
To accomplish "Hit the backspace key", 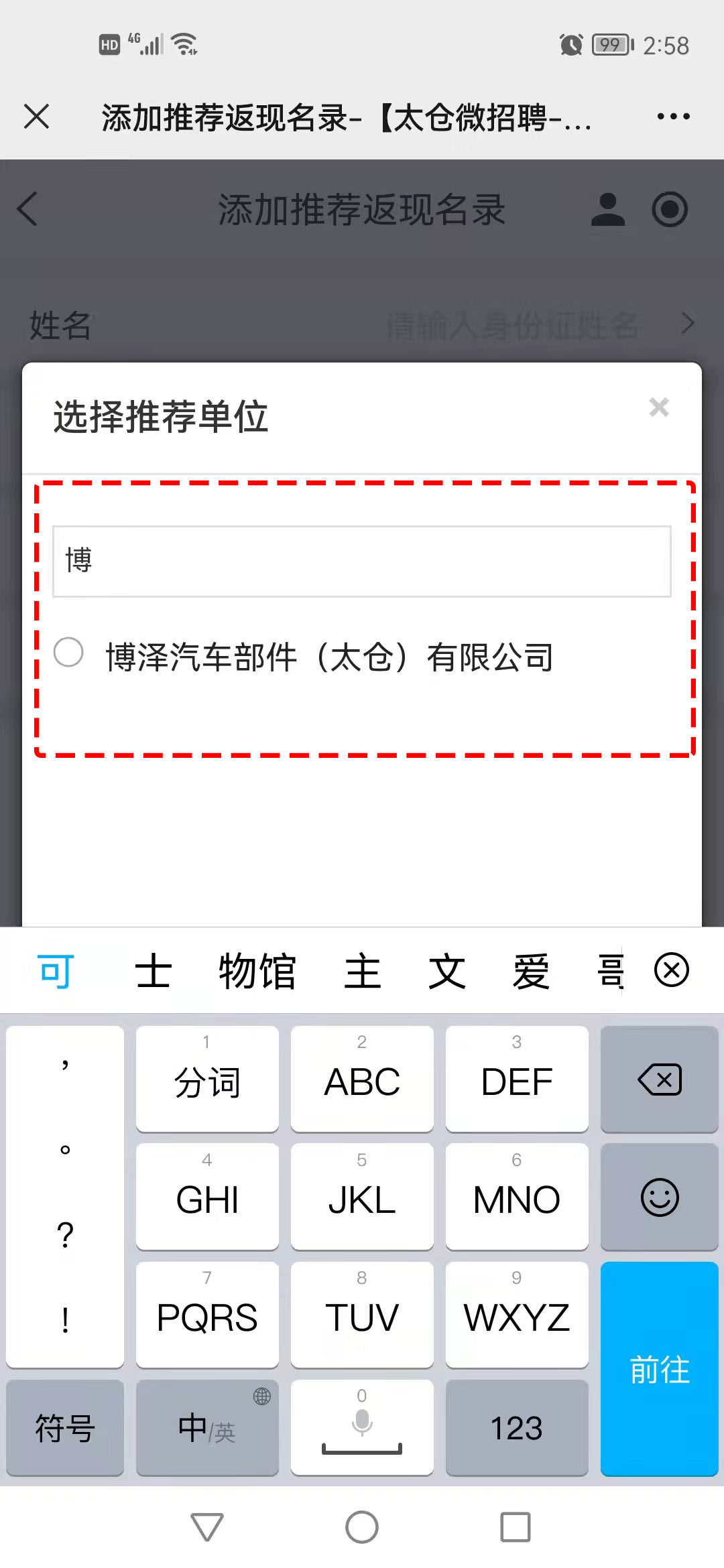I will pos(660,1080).
